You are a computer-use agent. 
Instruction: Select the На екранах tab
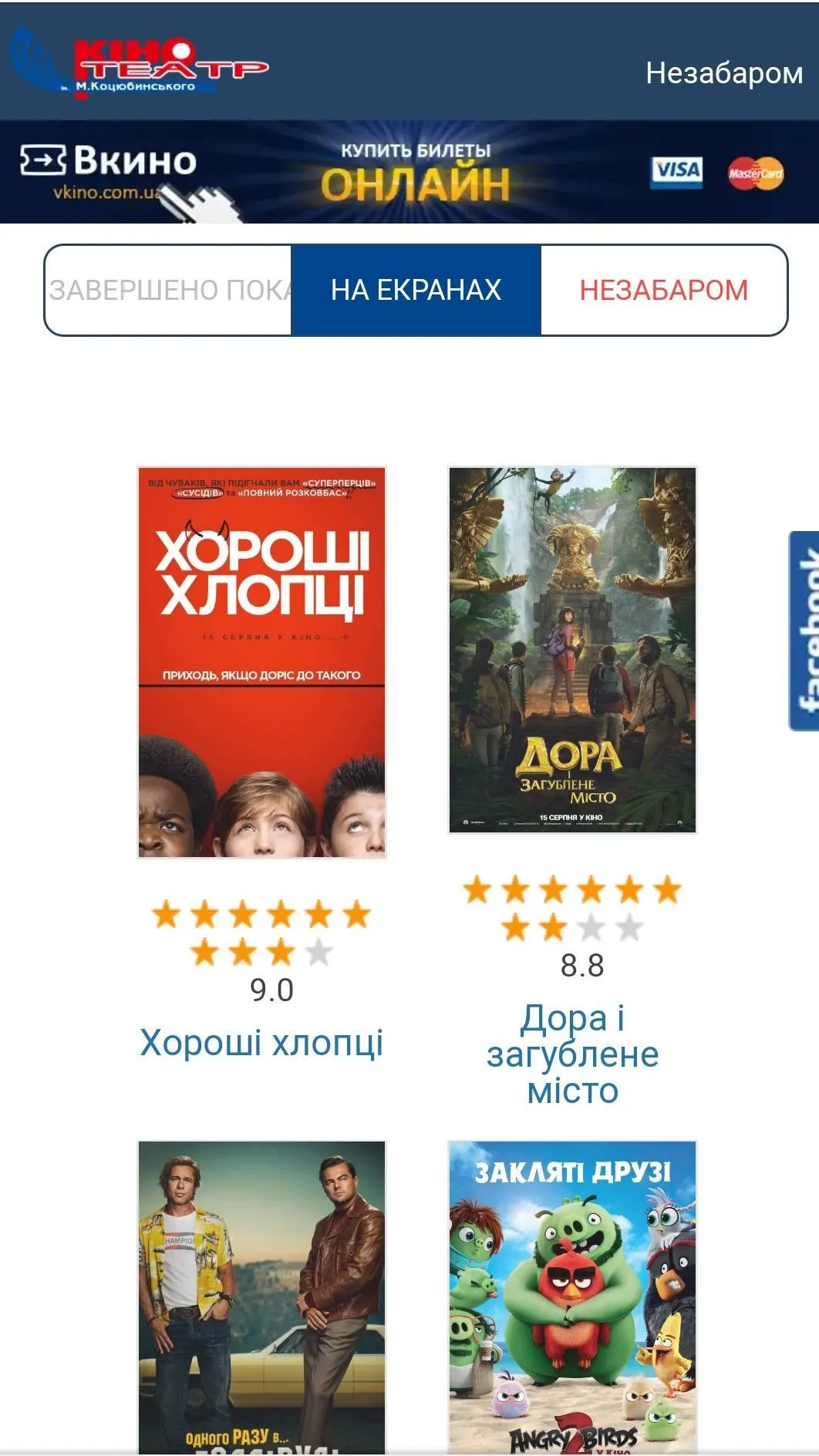(416, 290)
